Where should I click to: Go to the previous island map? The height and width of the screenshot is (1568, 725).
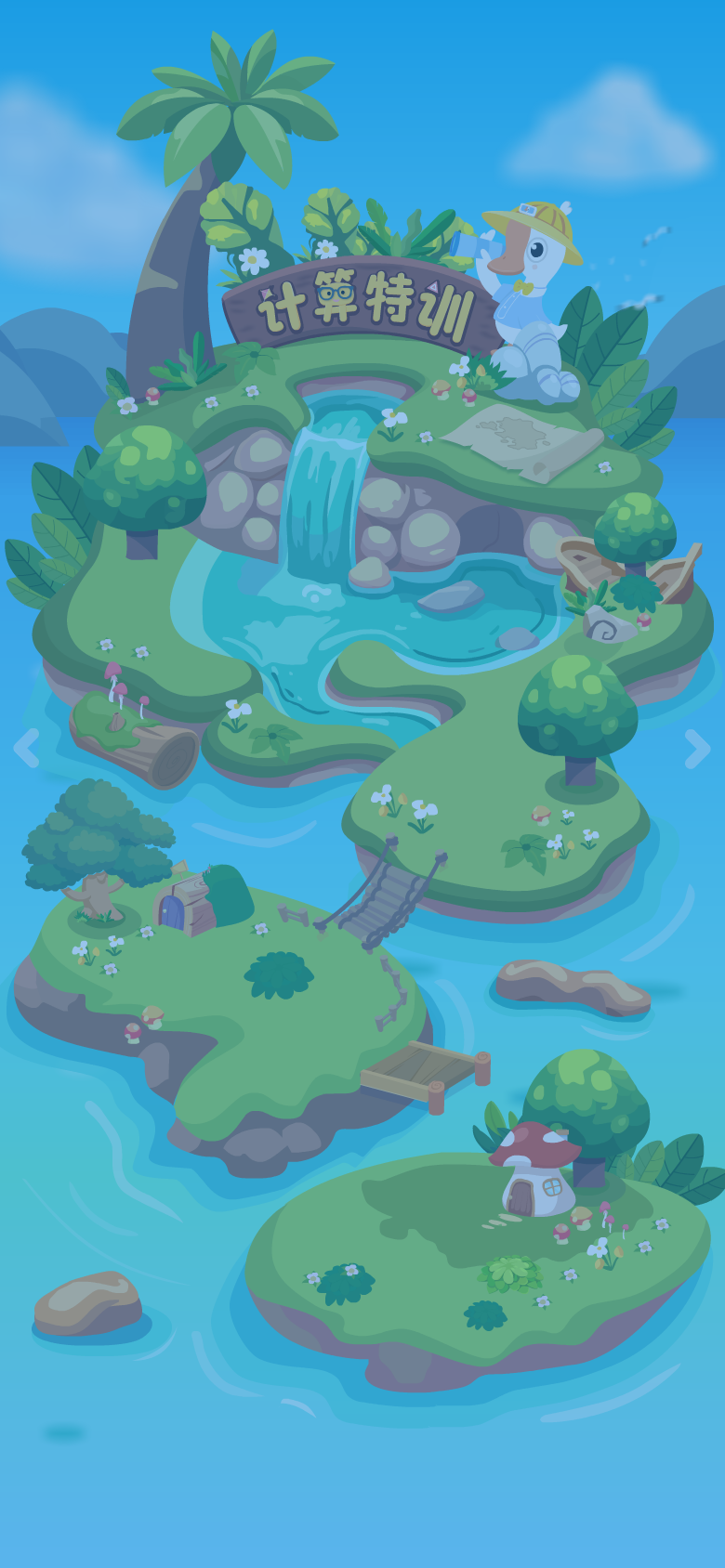pyautogui.click(x=27, y=749)
